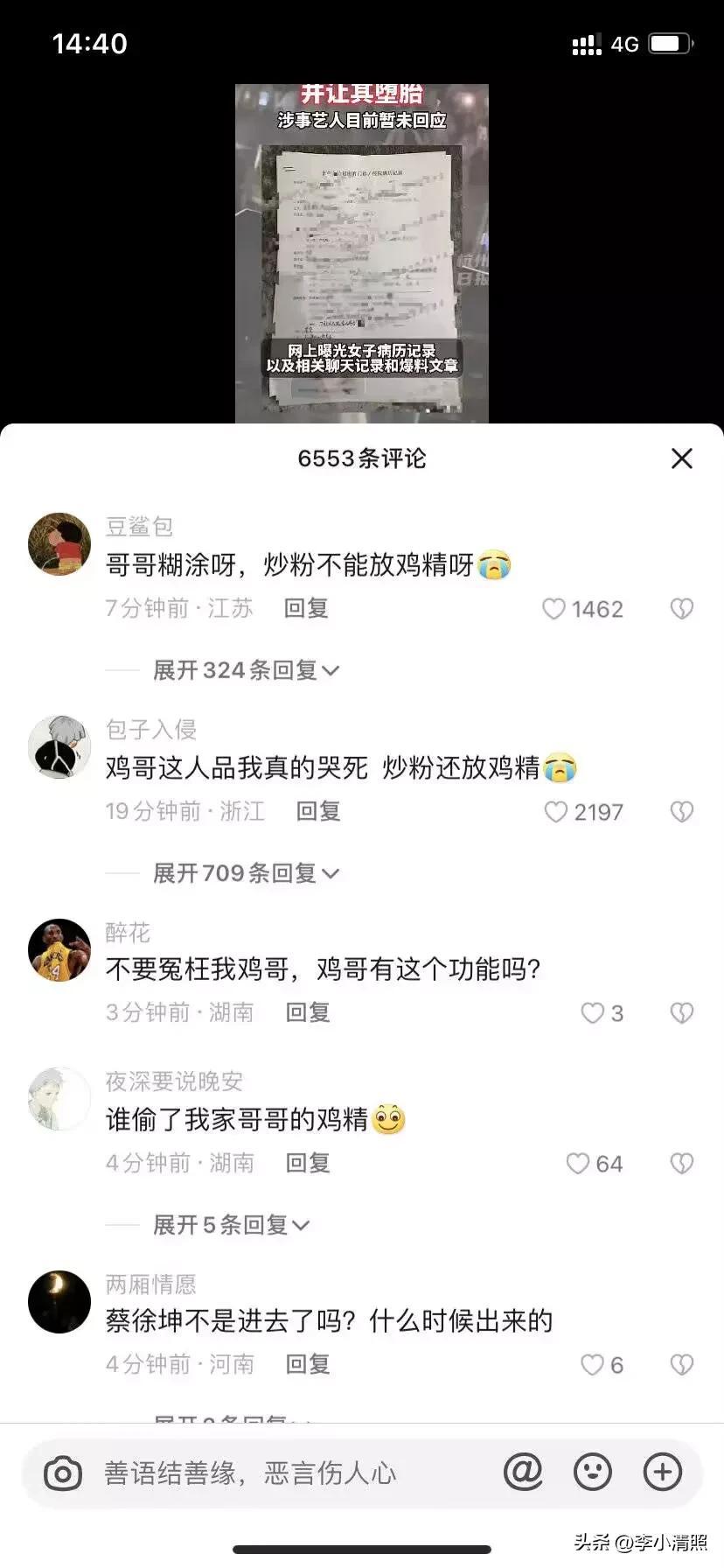The width and height of the screenshot is (724, 1568).
Task: Expand the 5 replies
Action: 231,1225
